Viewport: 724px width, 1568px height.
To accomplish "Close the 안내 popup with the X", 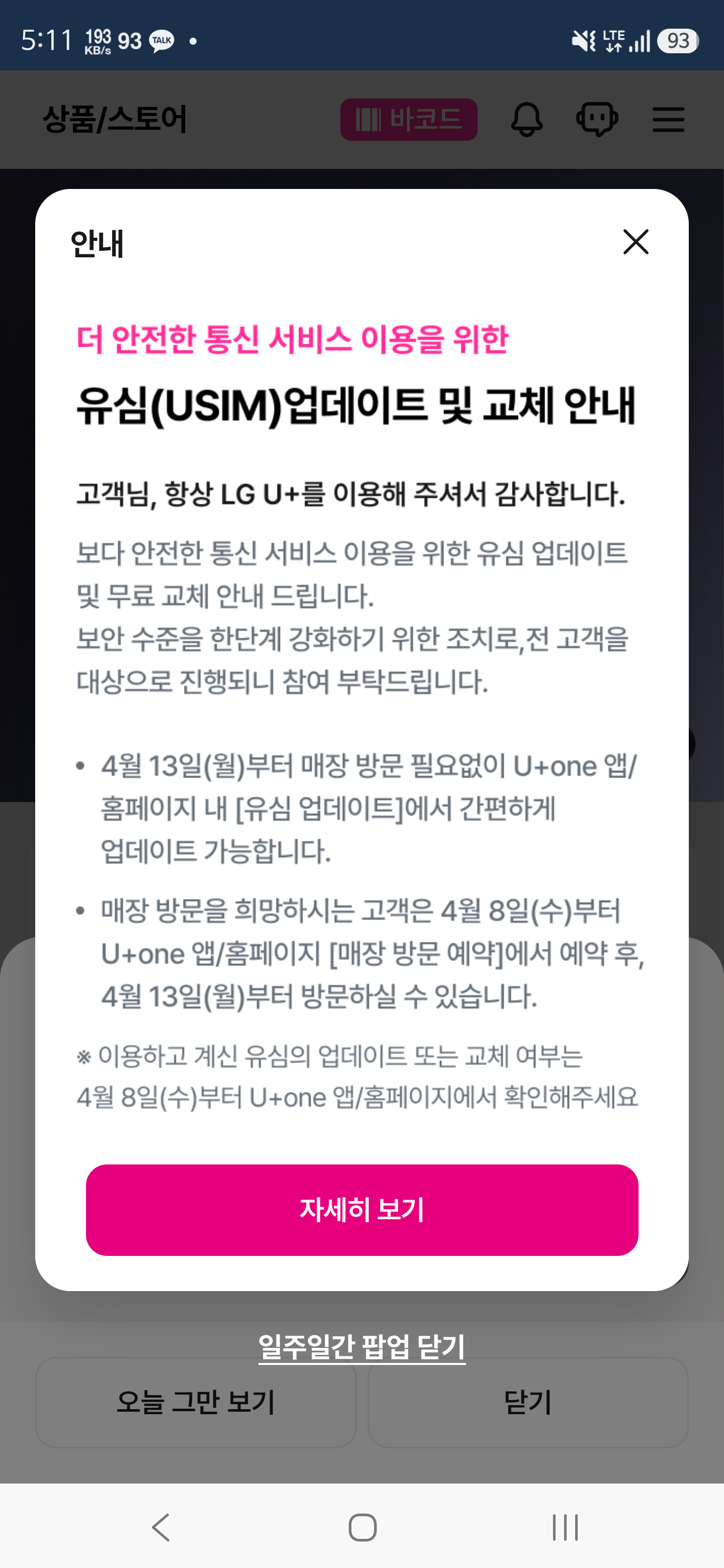I will (x=636, y=242).
